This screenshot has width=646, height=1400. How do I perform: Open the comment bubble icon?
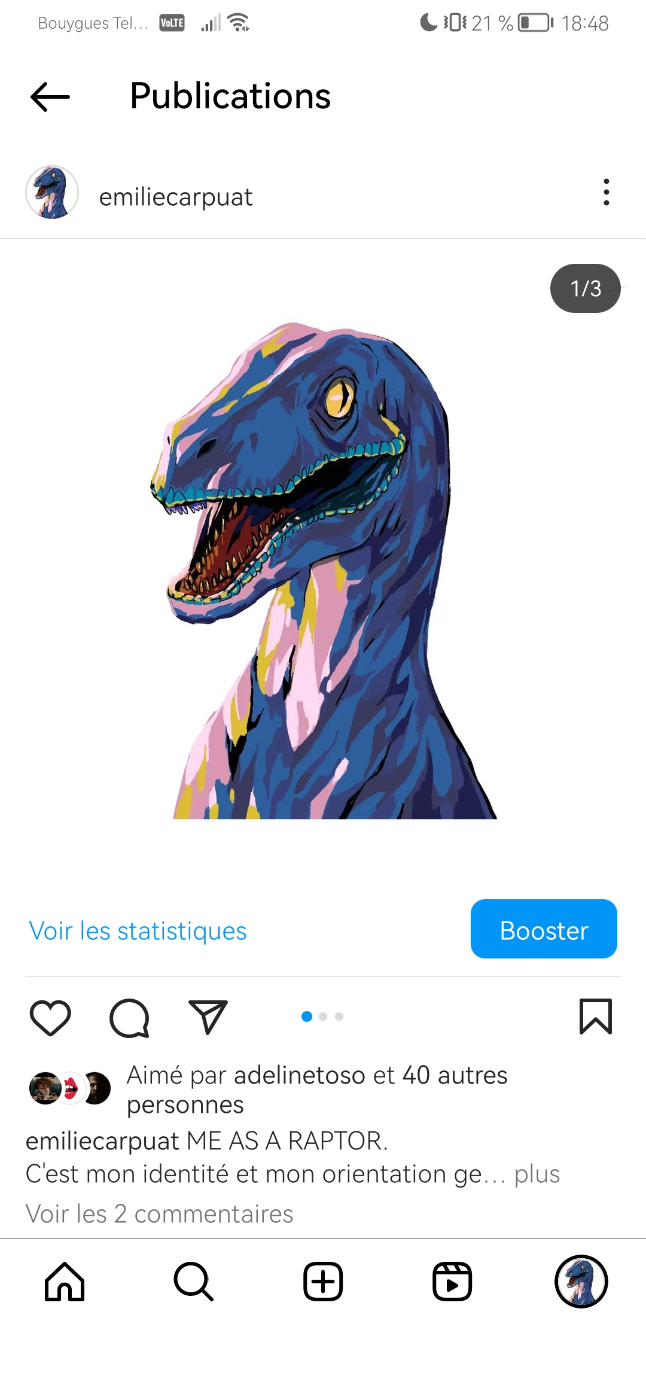[129, 1018]
